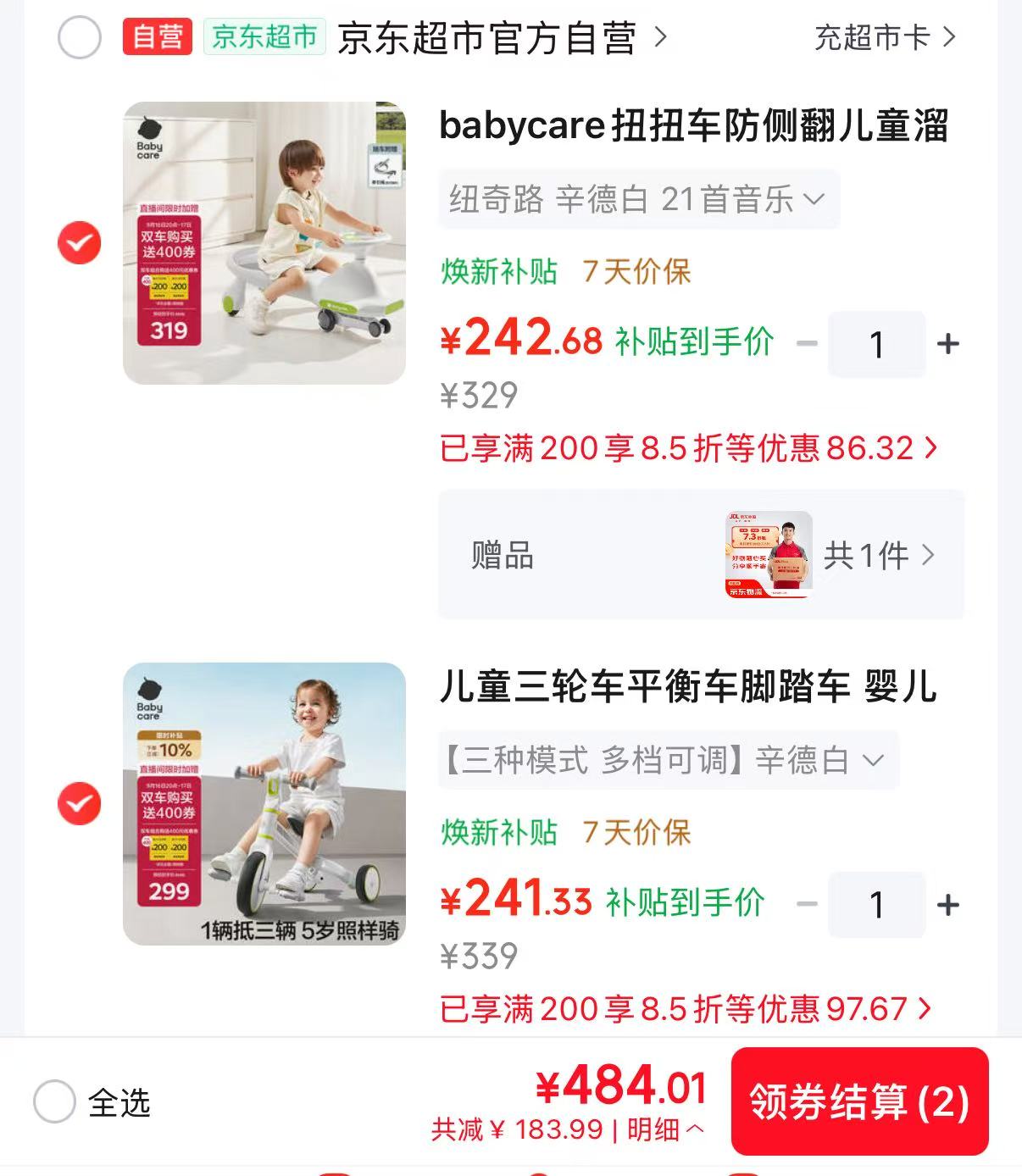
Task: Select all items from 京东超市官方自营 store
Action: (80, 38)
